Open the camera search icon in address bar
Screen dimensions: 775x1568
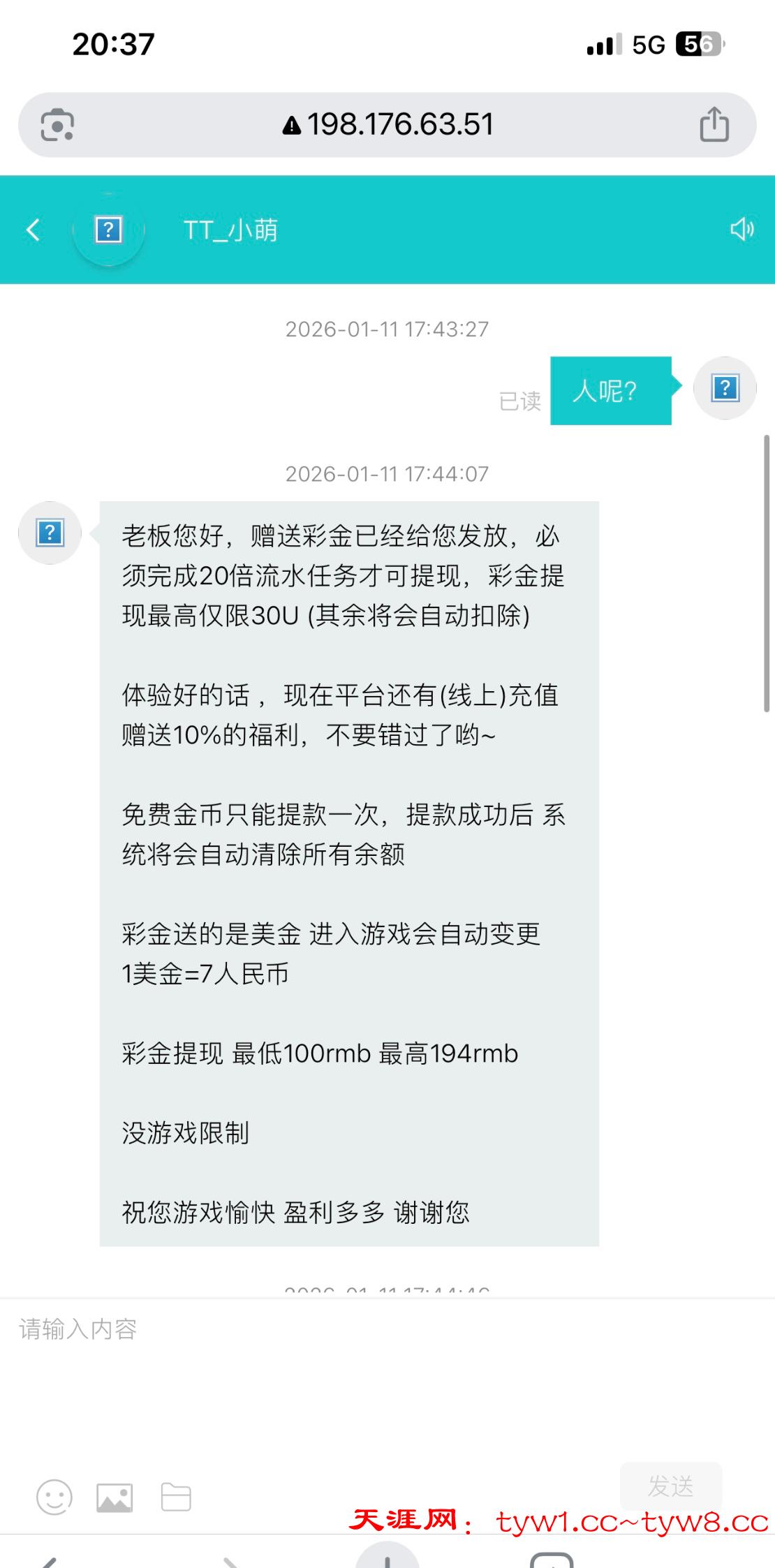pos(57,125)
